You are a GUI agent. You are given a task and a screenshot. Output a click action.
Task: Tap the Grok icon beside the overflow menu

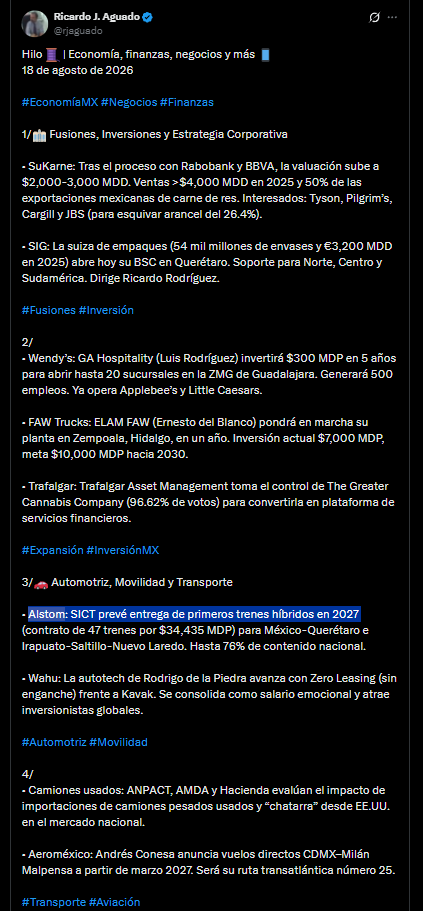[x=375, y=18]
